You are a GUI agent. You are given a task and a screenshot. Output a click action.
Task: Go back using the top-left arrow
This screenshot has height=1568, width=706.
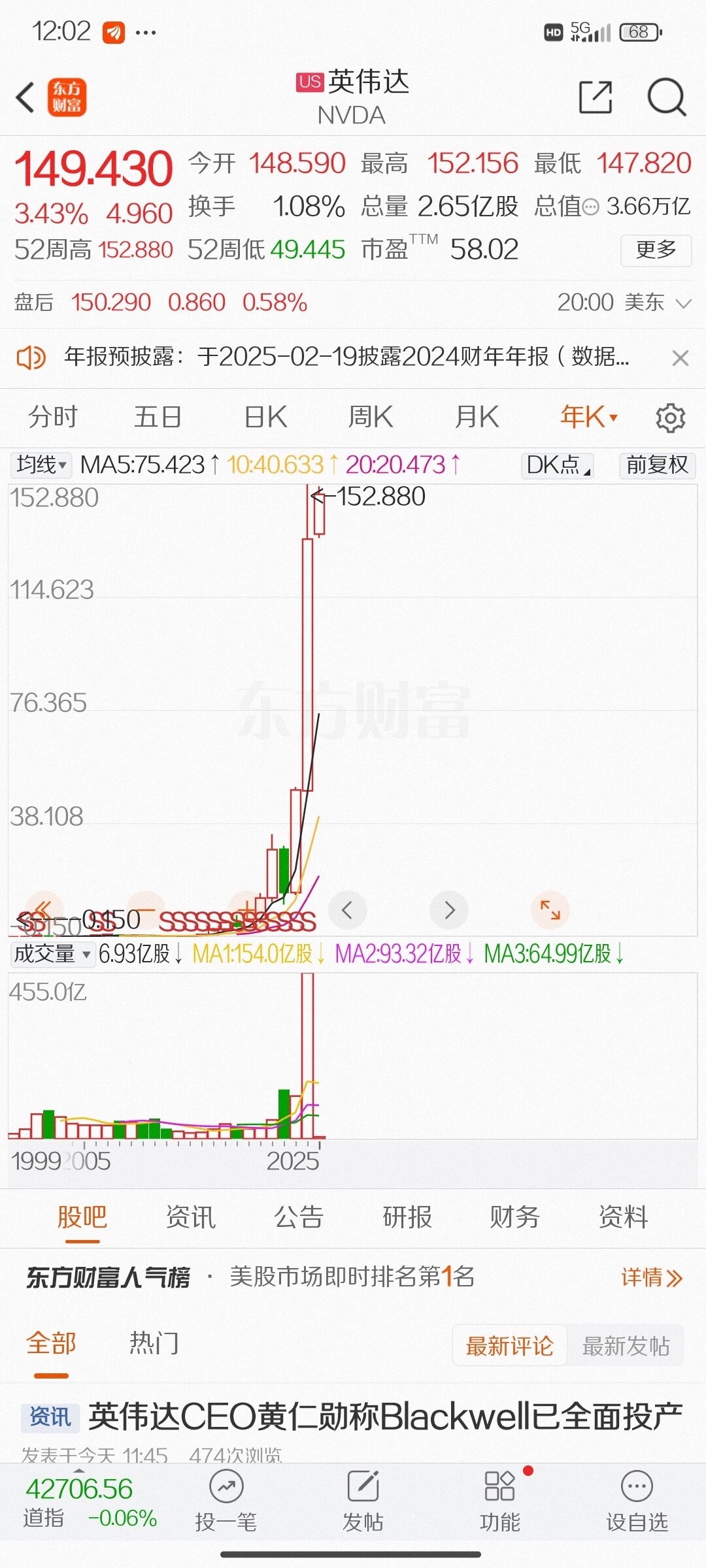point(26,98)
